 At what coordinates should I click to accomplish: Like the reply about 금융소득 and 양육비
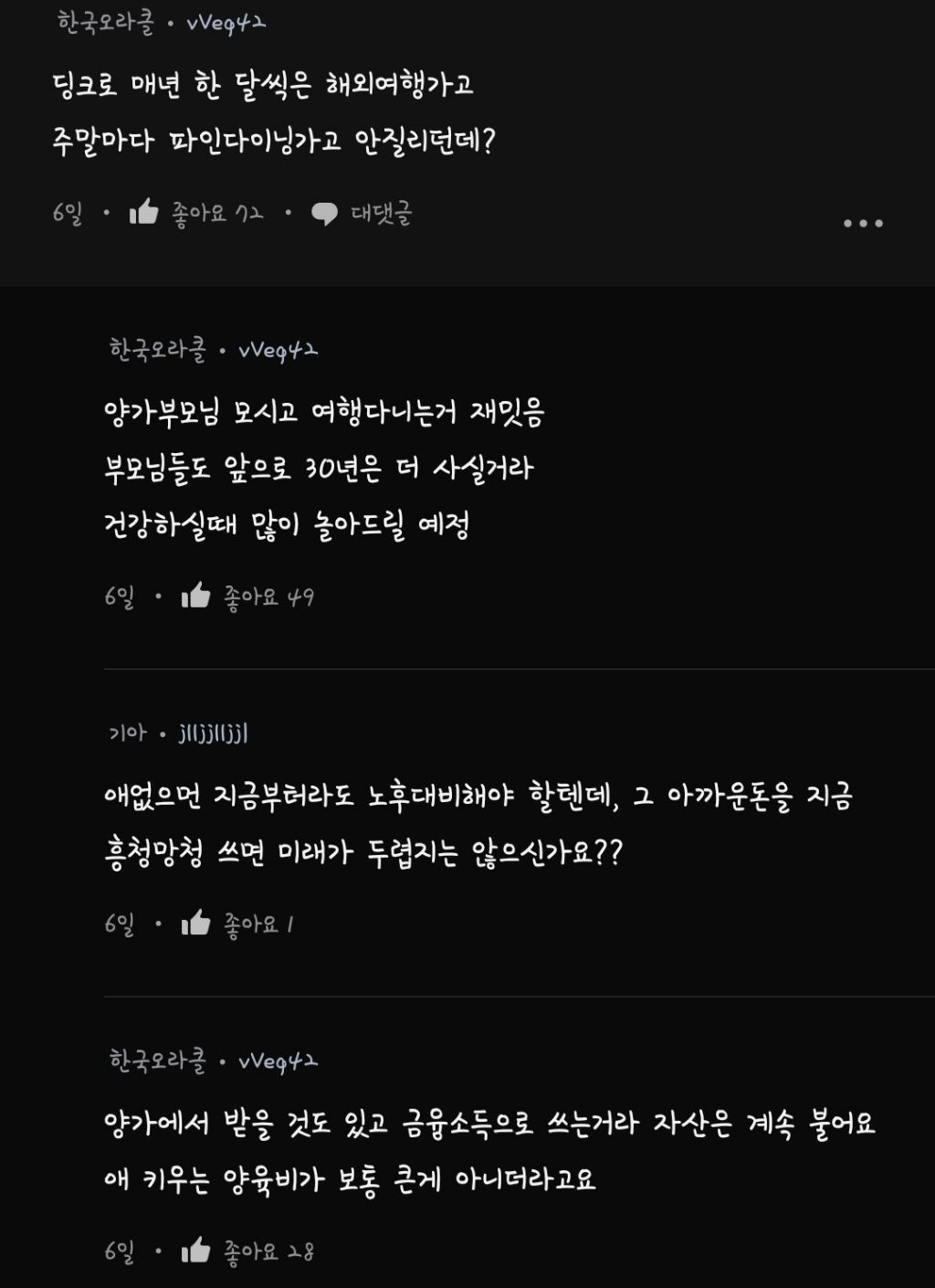coord(196,1251)
